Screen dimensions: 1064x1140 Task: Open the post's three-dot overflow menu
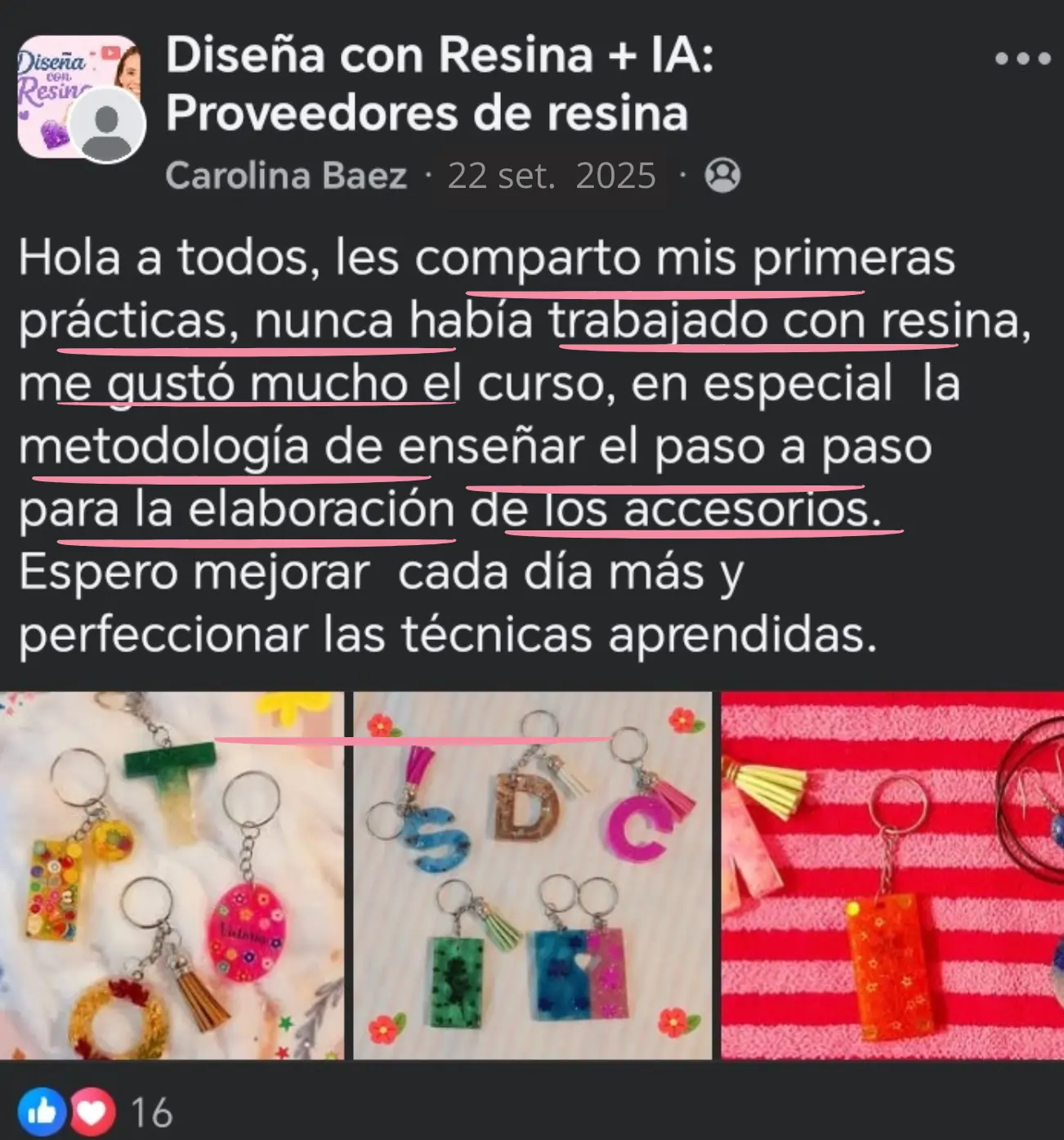coord(1022,59)
